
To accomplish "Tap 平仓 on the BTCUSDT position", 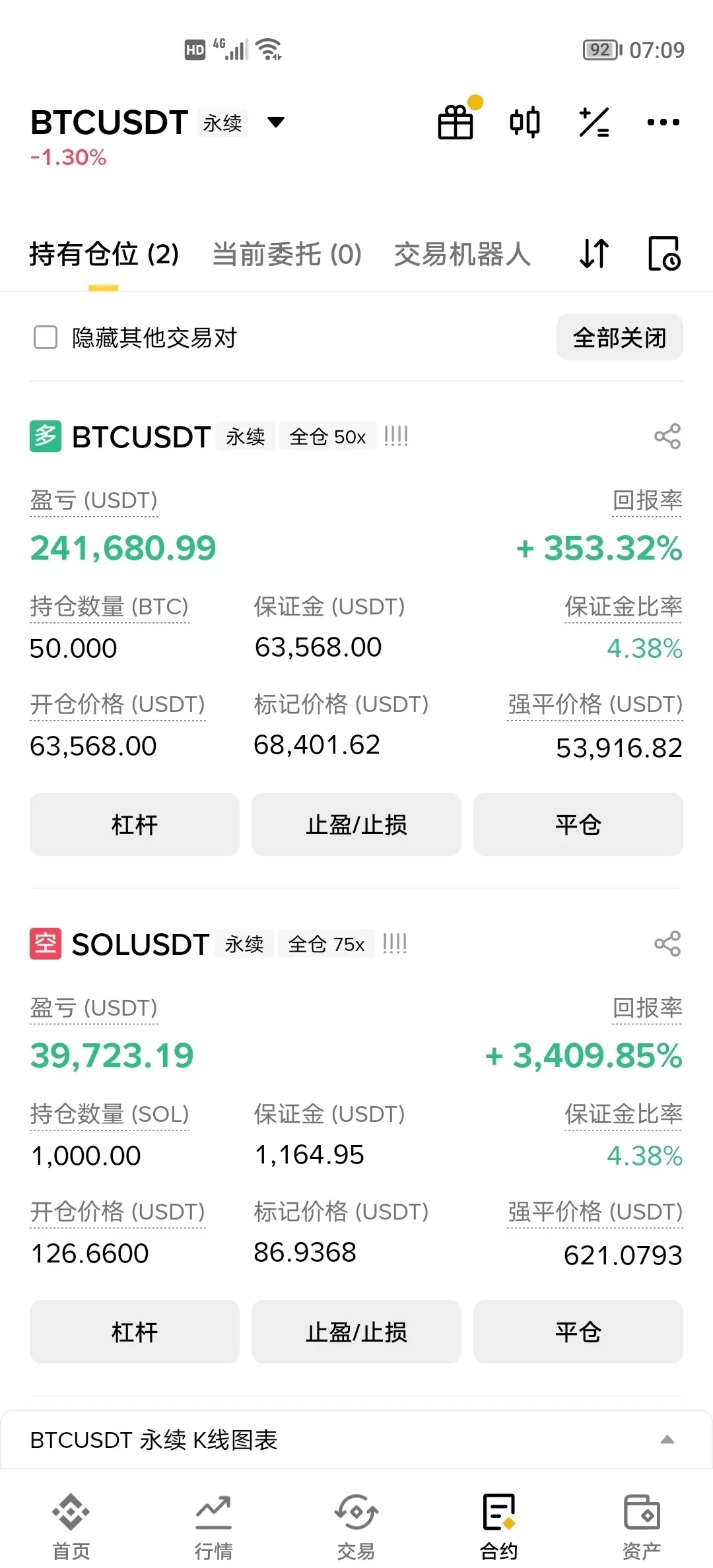I will coord(578,824).
